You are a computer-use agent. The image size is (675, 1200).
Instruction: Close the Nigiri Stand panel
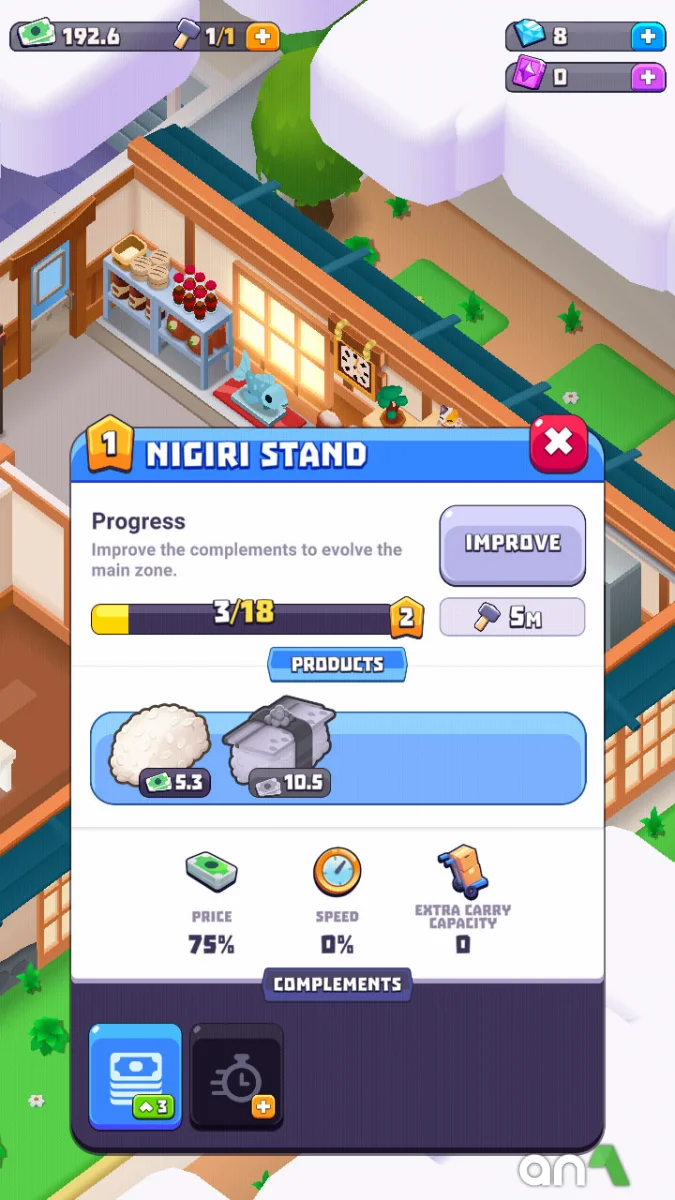pyautogui.click(x=558, y=442)
